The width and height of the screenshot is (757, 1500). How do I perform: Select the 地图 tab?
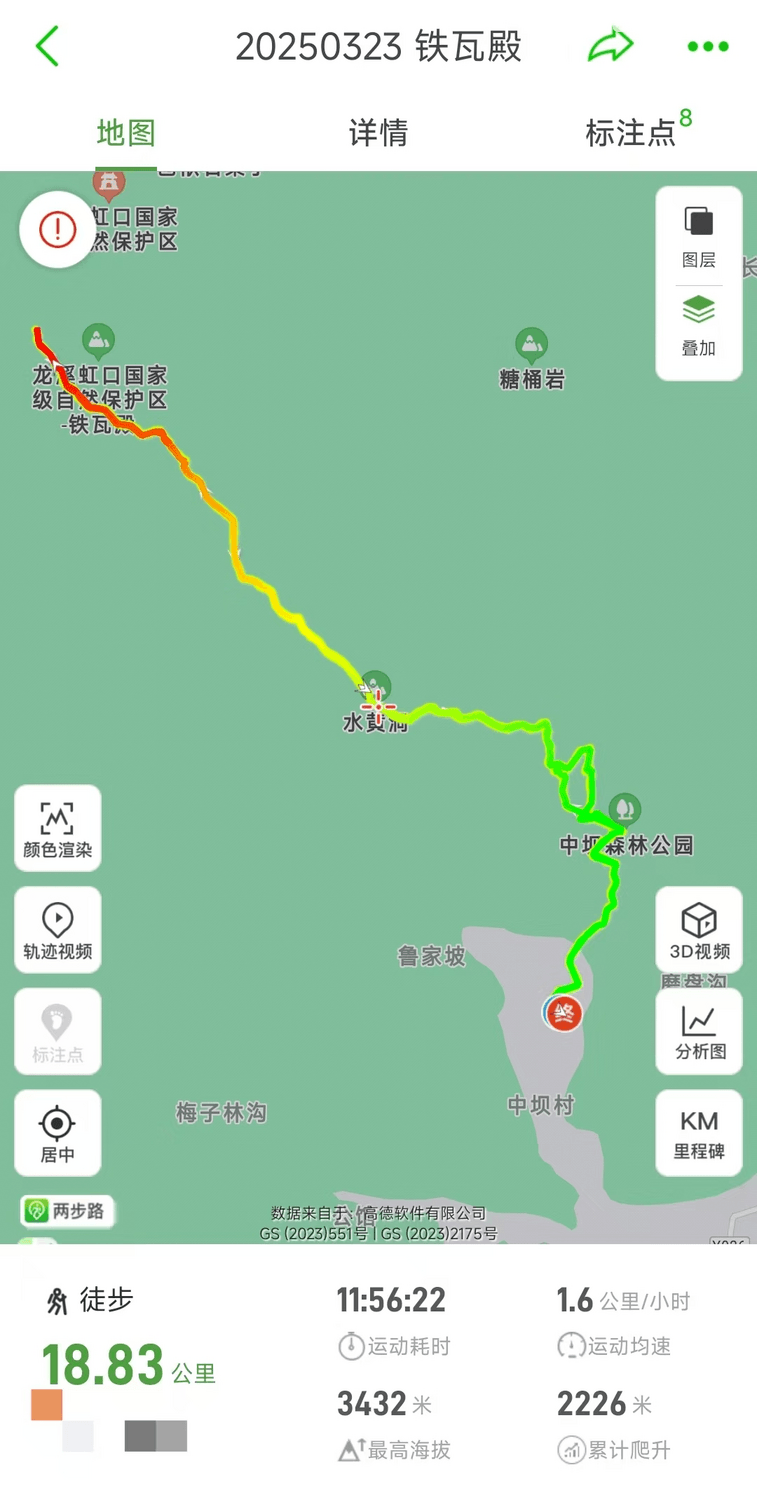pos(126,133)
